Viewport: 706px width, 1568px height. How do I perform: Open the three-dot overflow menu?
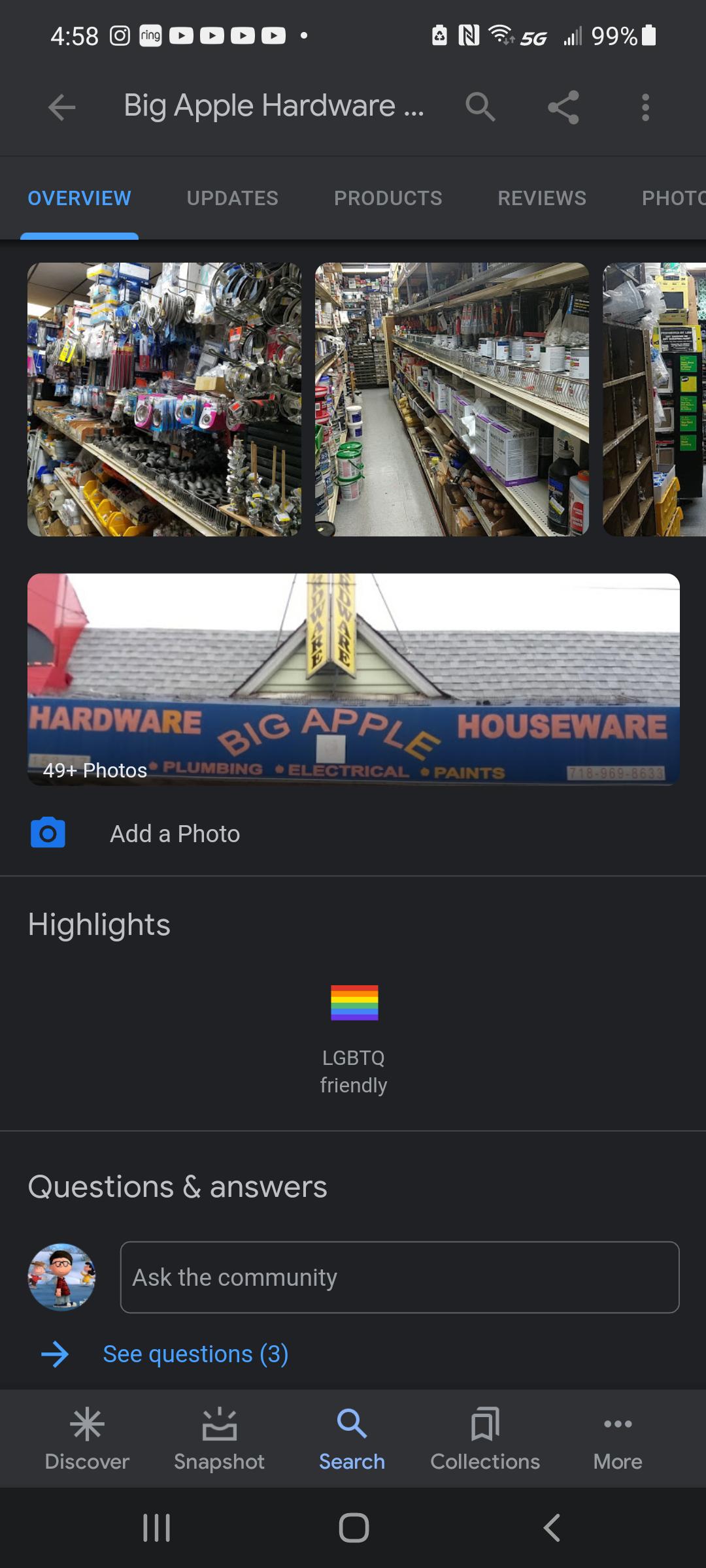point(645,107)
